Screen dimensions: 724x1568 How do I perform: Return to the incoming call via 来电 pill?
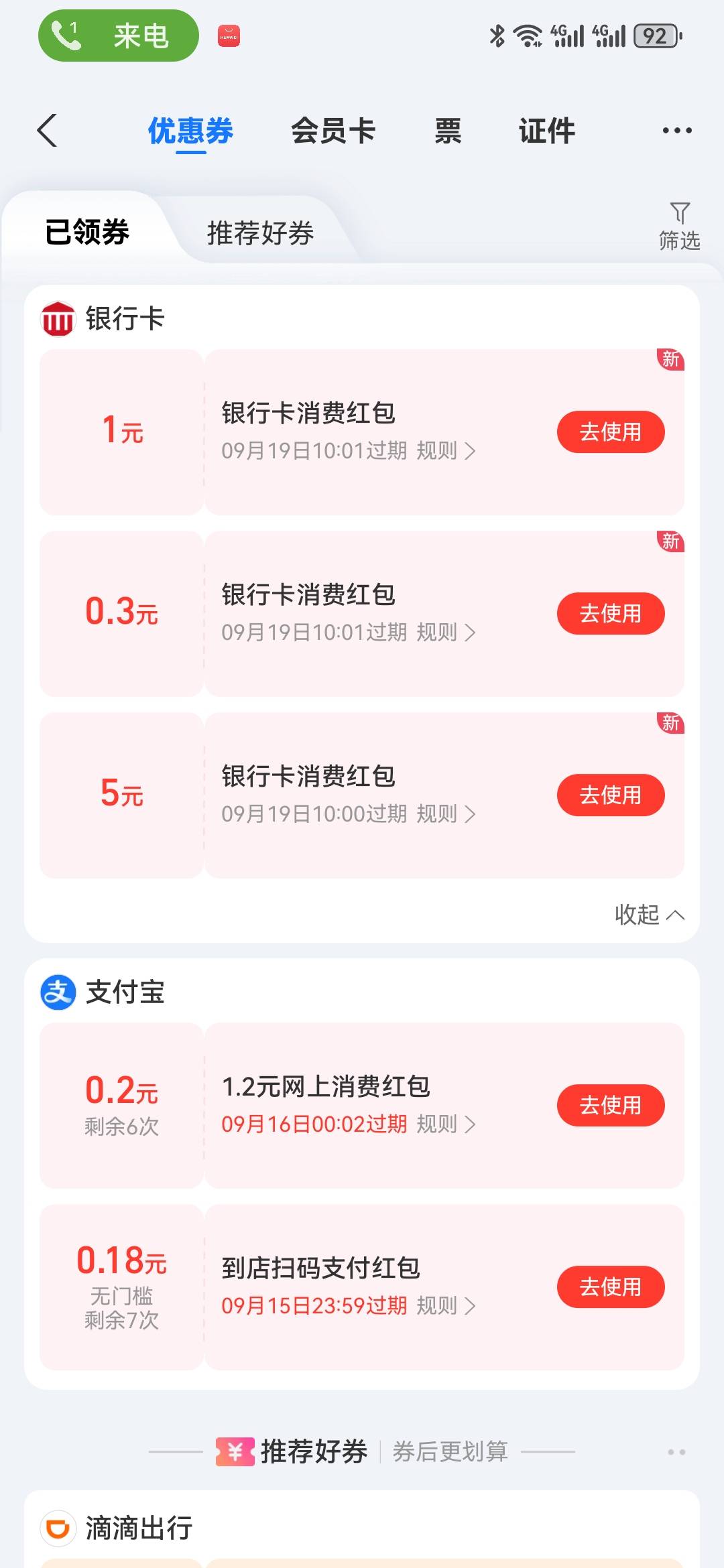(119, 36)
